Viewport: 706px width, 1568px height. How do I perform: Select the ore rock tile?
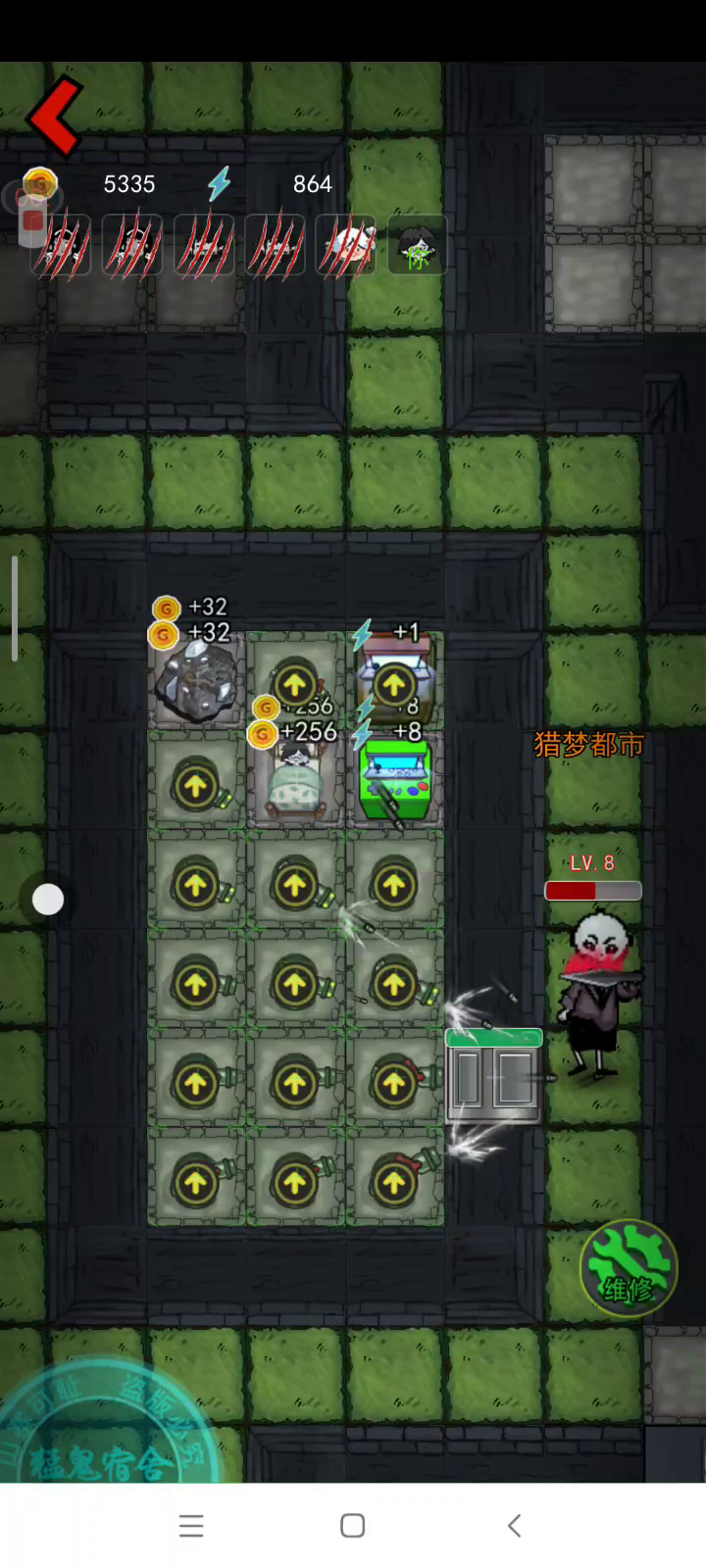(198, 679)
